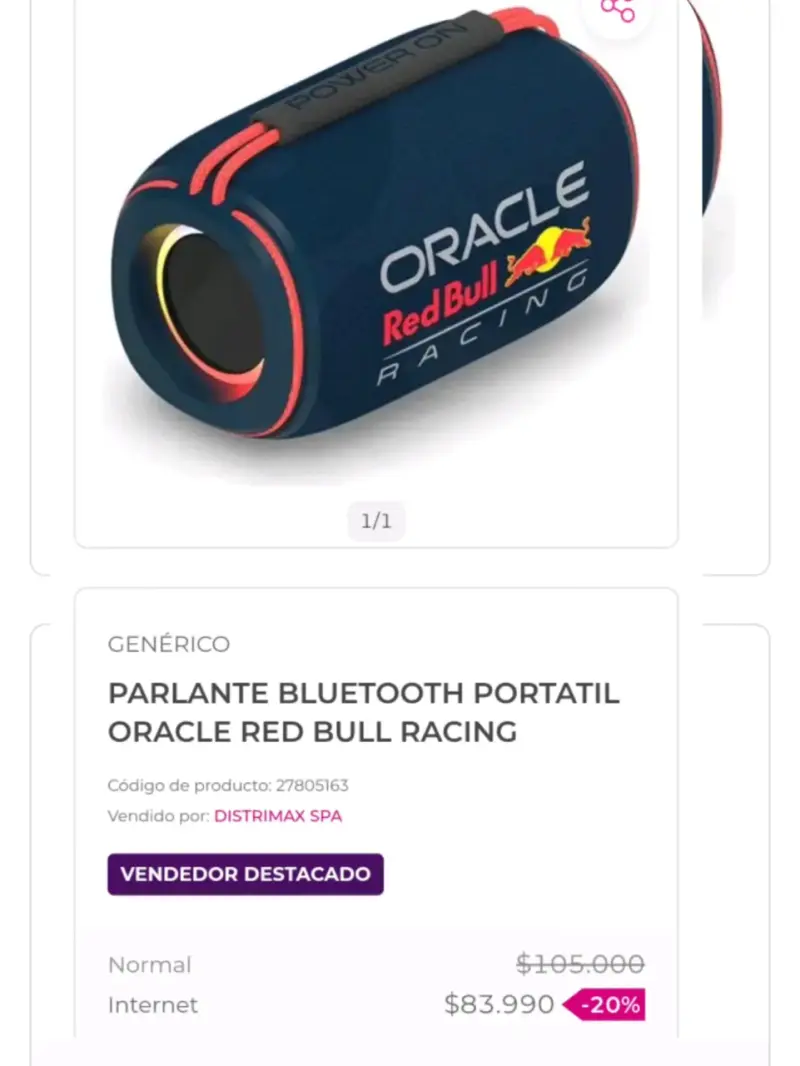Share this Red Bull Racing speaker

[618, 10]
